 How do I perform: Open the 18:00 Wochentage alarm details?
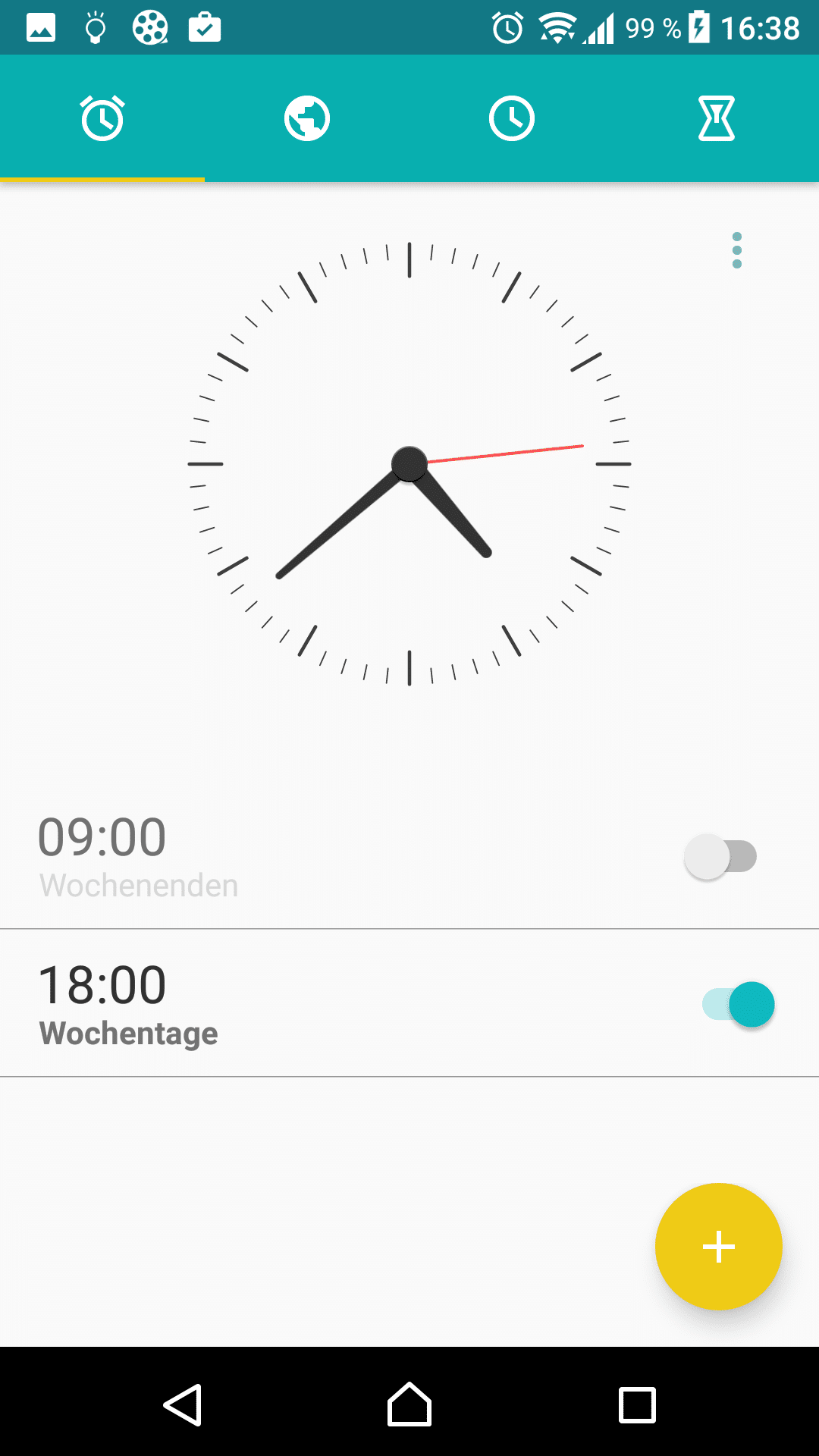pyautogui.click(x=227, y=1003)
